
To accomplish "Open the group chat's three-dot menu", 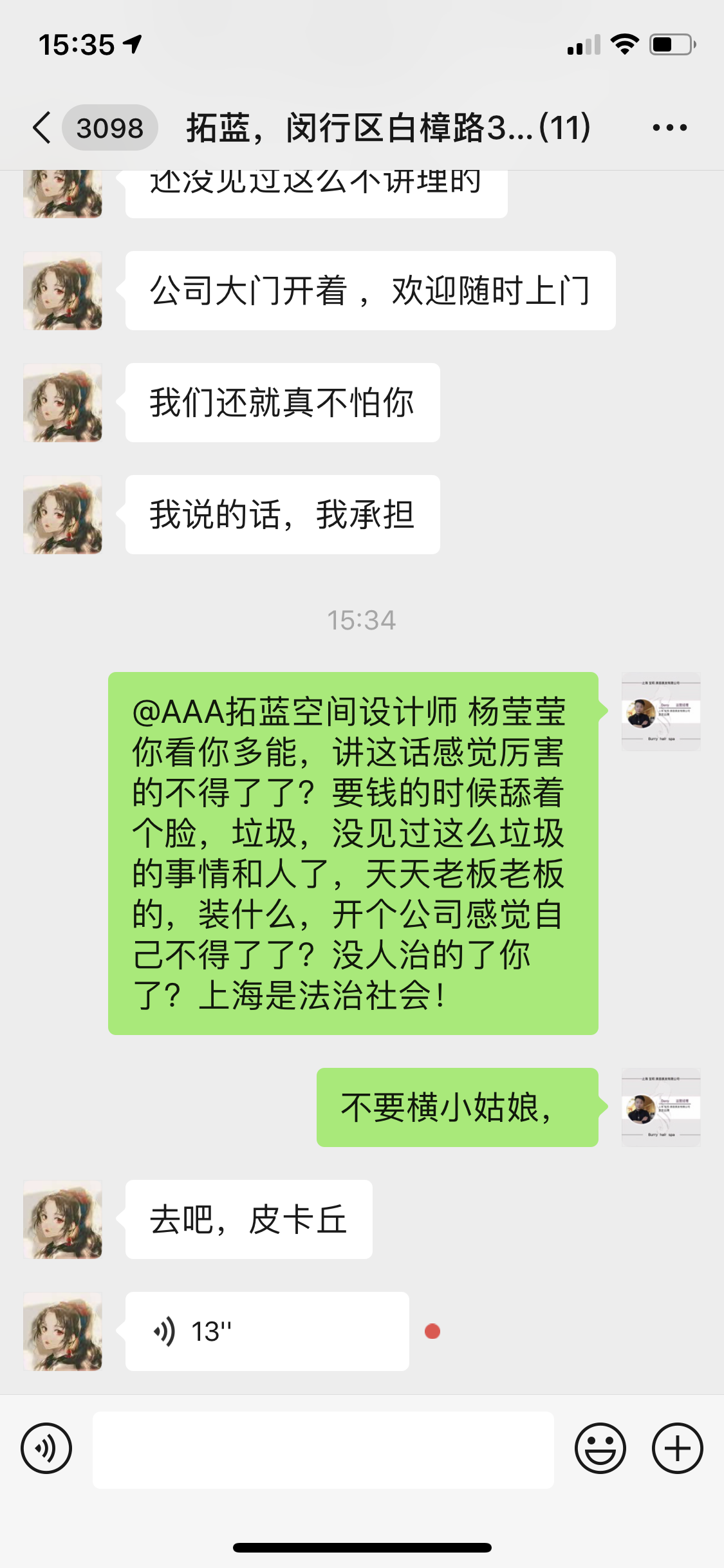I will (x=669, y=127).
